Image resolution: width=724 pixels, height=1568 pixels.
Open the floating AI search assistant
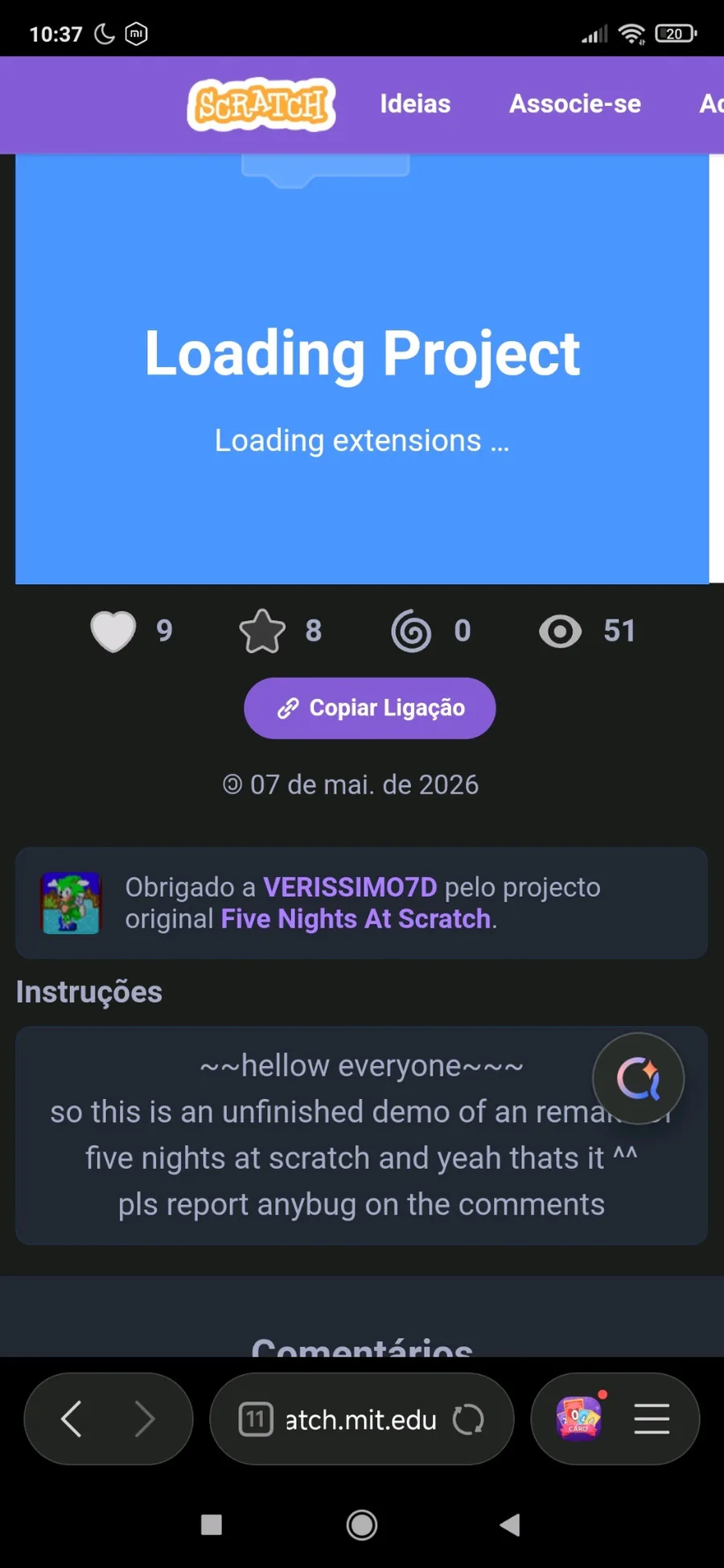[639, 1078]
